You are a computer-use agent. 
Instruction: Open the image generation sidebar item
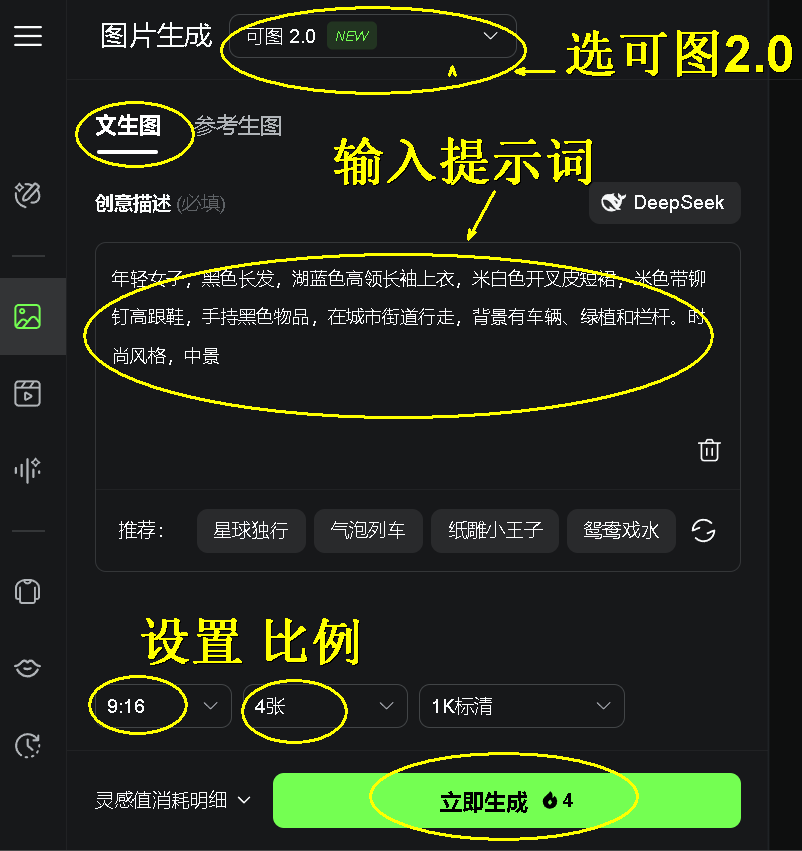pyautogui.click(x=28, y=317)
